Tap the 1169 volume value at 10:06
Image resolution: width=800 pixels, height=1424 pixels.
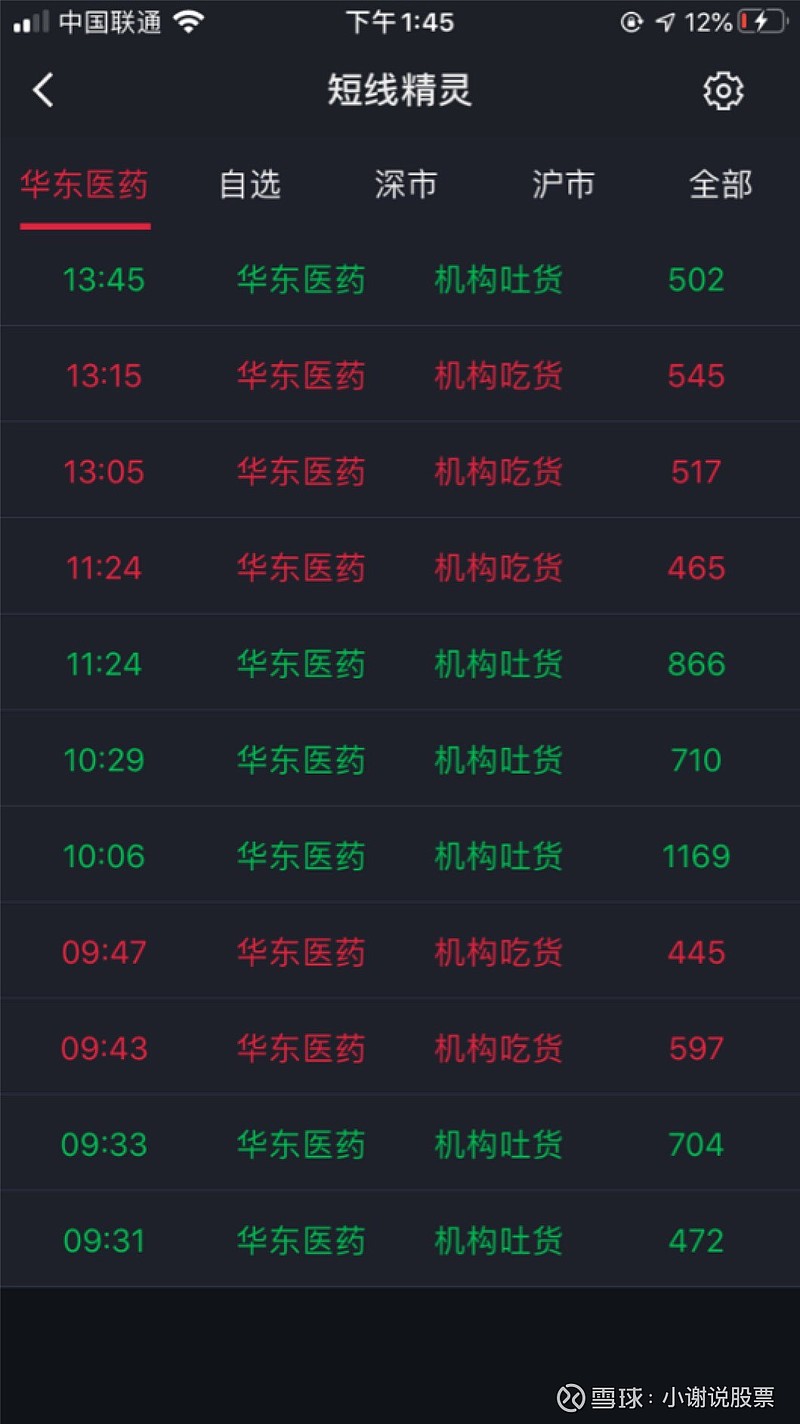point(695,855)
